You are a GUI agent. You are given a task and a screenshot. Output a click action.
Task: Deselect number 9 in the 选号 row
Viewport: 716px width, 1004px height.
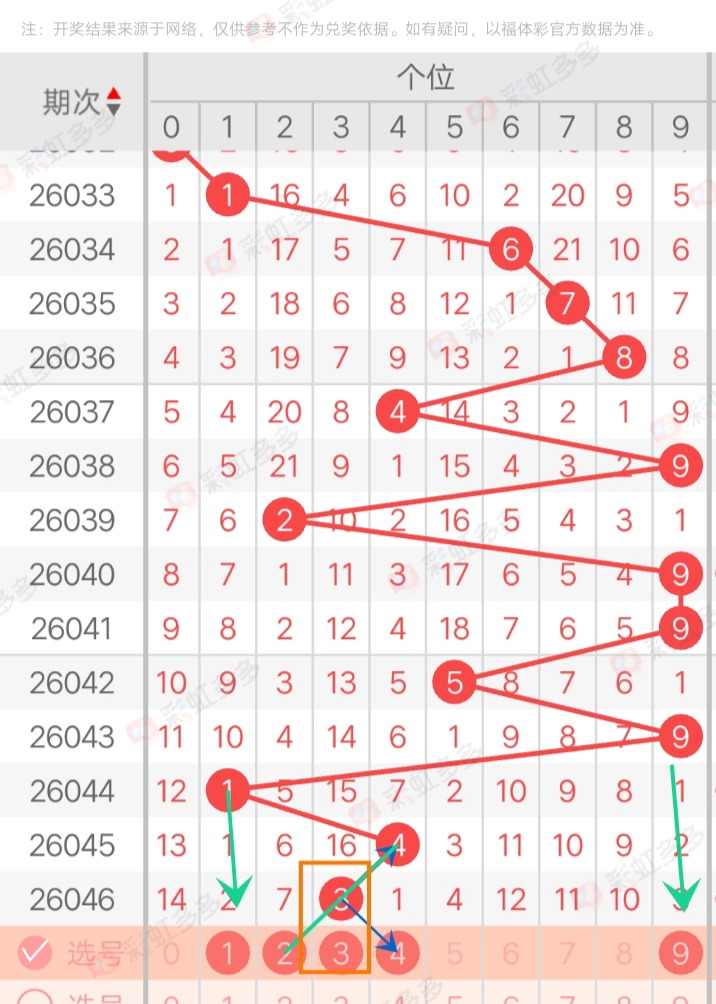pyautogui.click(x=681, y=954)
